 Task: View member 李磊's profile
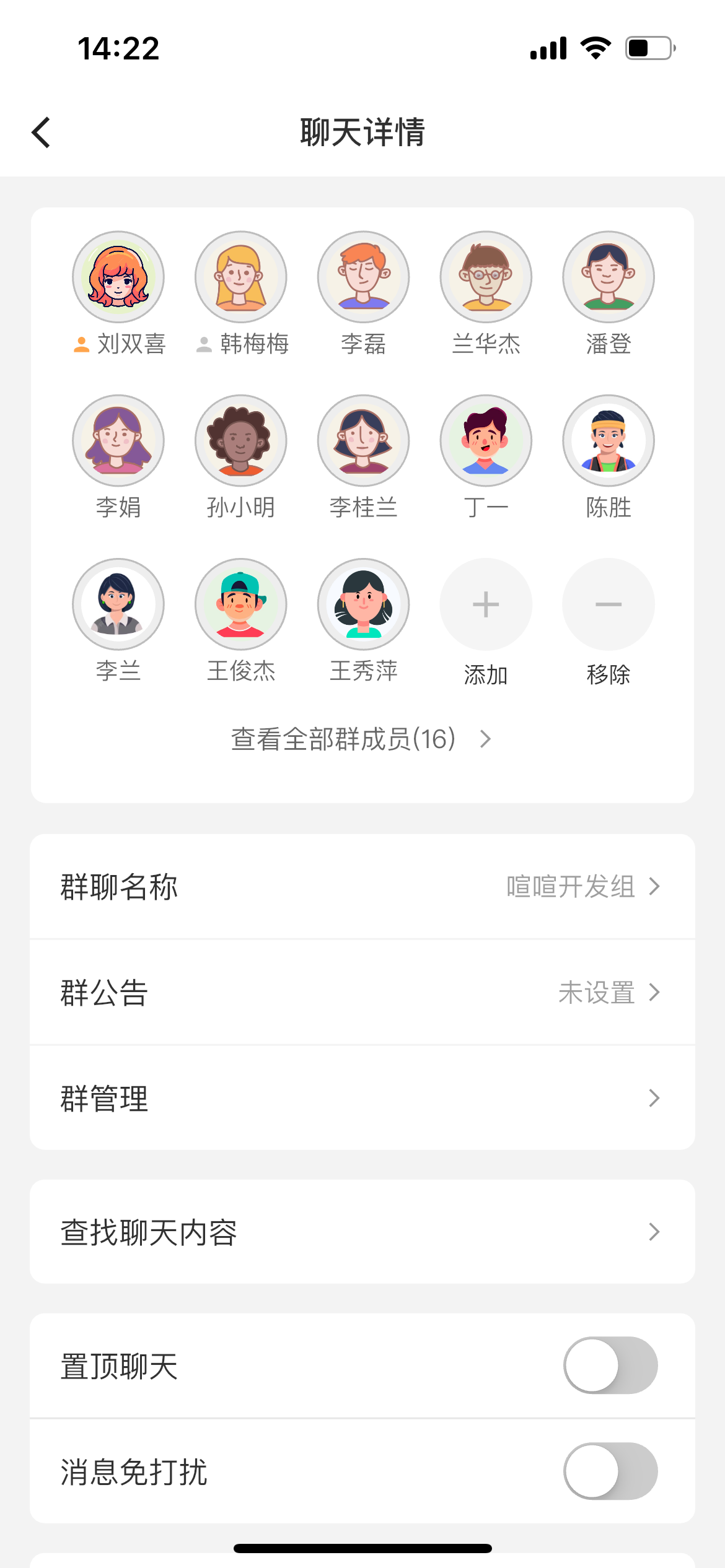pos(364,277)
